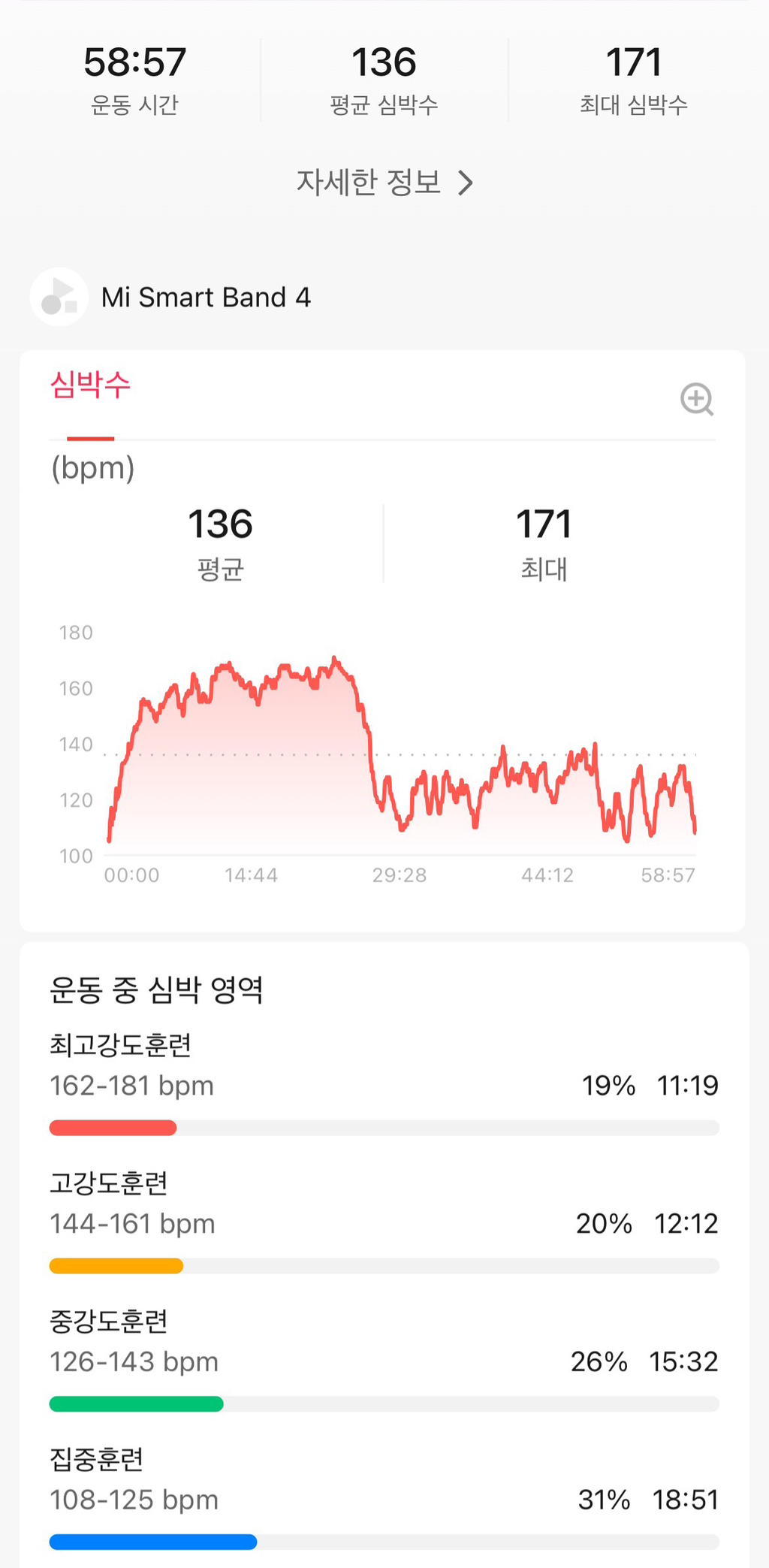769x1568 pixels.
Task: Tap the 58:57 운동 시간 stat
Action: tap(135, 77)
